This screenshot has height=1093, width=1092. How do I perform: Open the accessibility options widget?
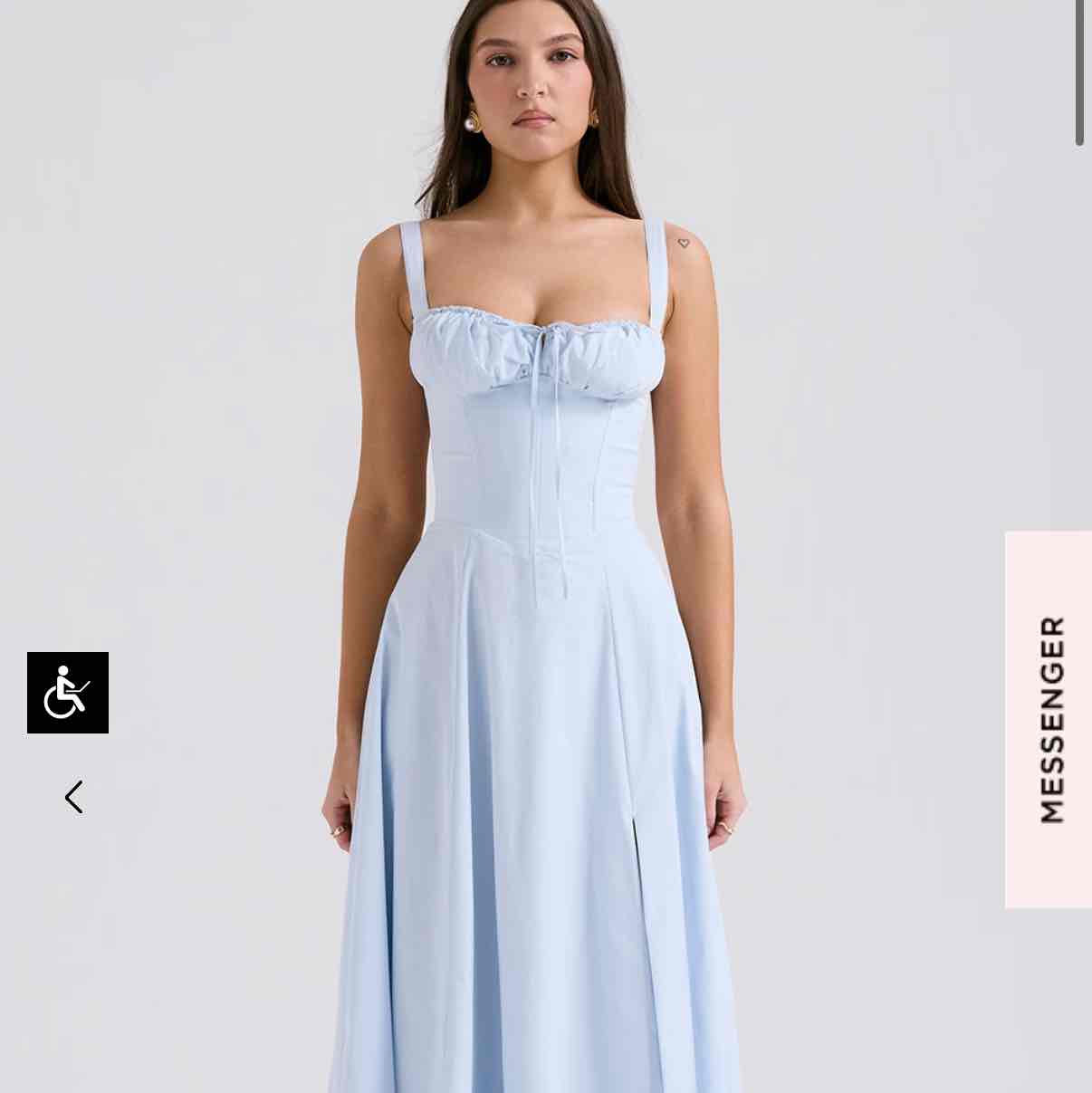[x=68, y=692]
